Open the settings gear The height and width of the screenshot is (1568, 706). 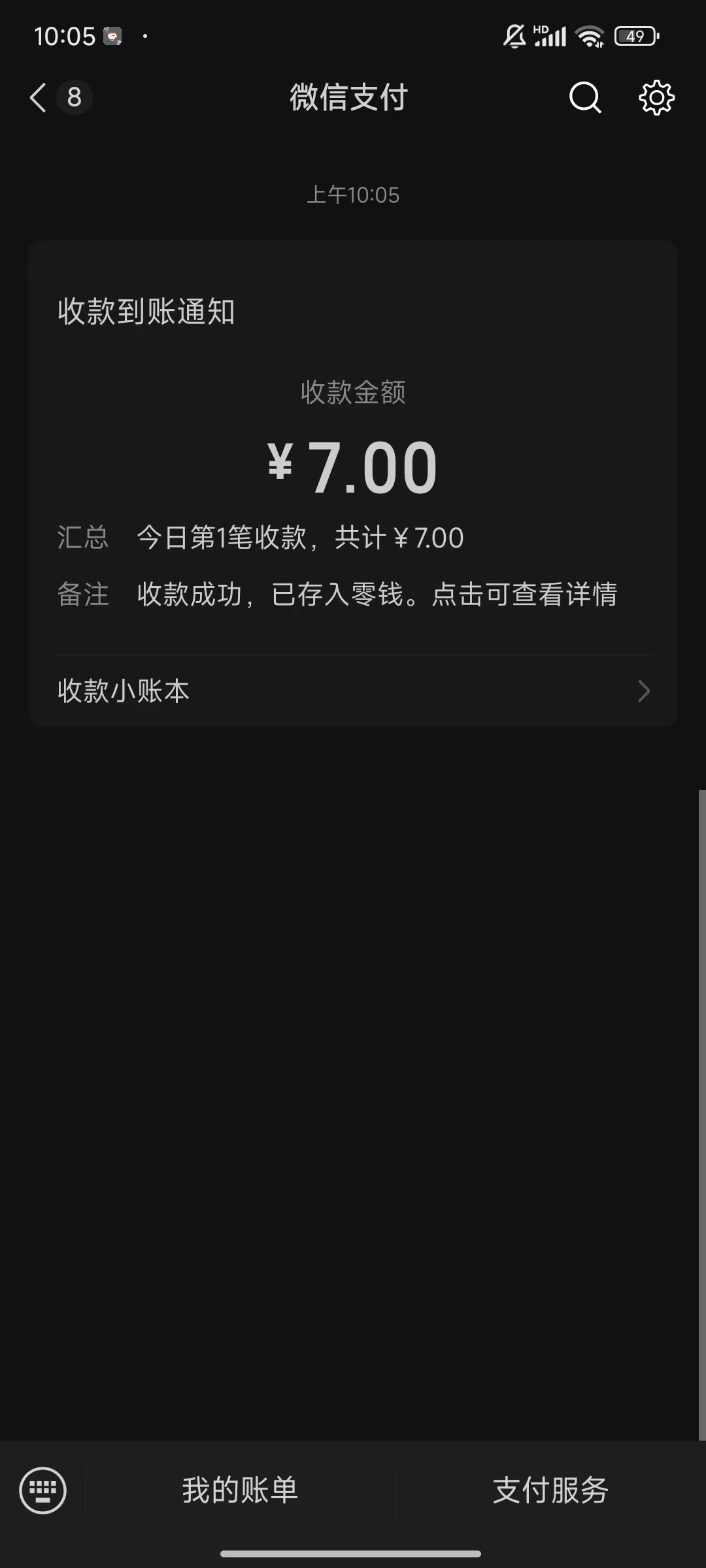[656, 98]
